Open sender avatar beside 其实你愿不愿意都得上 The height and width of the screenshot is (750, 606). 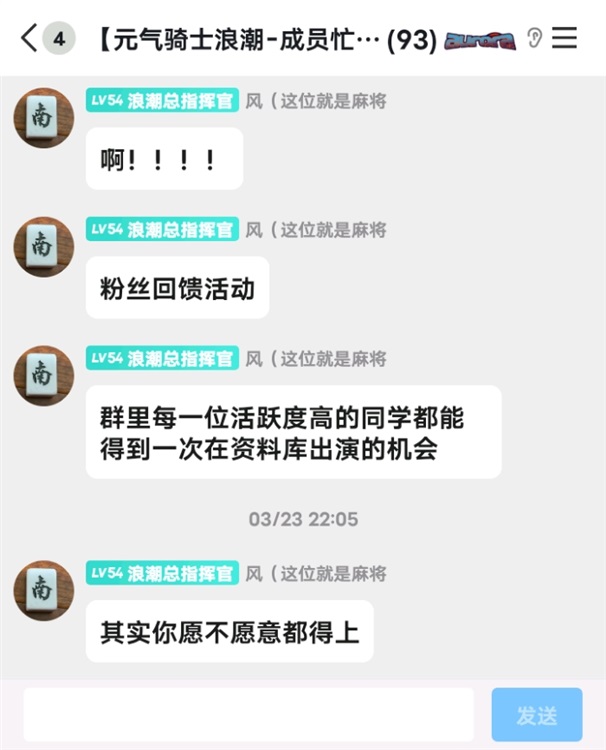point(43,590)
